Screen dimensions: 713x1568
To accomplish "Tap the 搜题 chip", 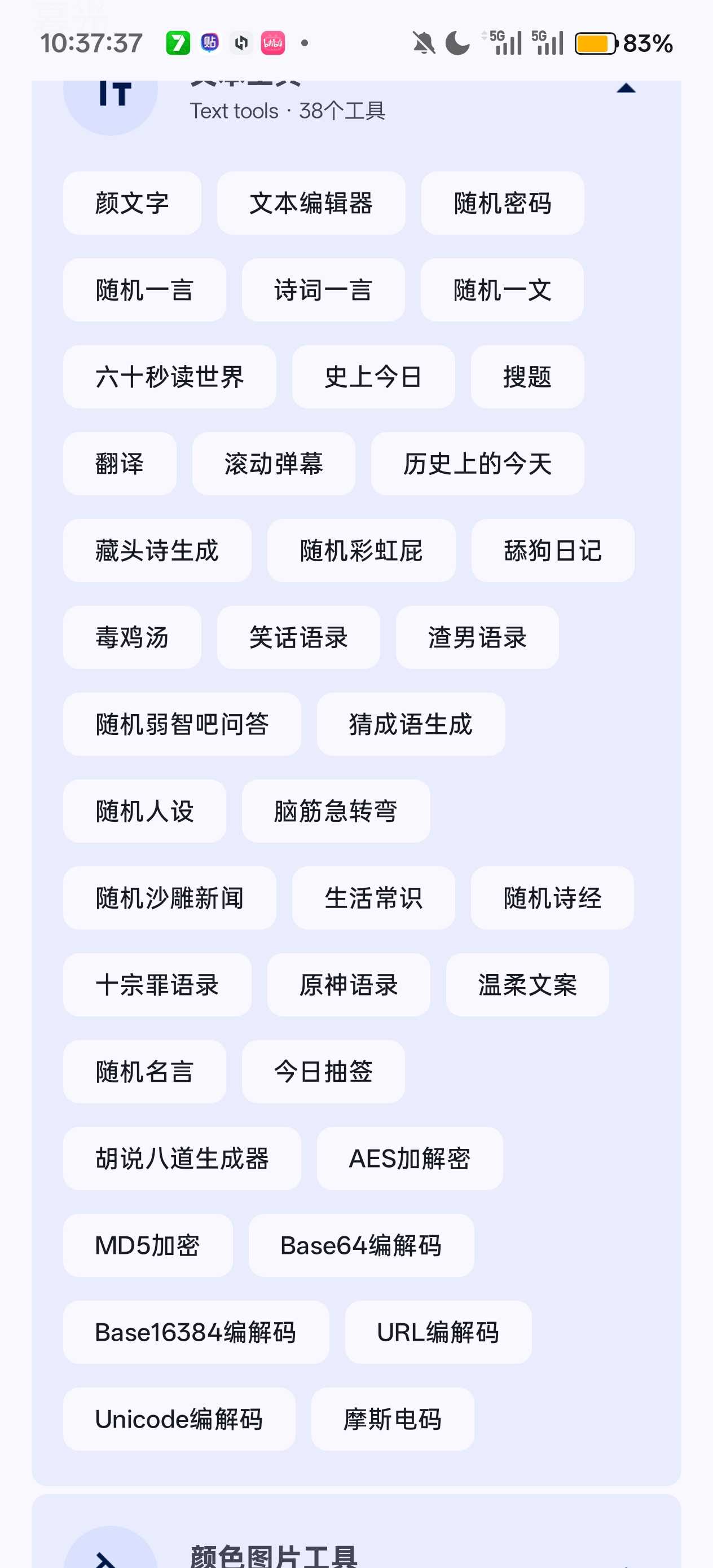I will point(527,377).
